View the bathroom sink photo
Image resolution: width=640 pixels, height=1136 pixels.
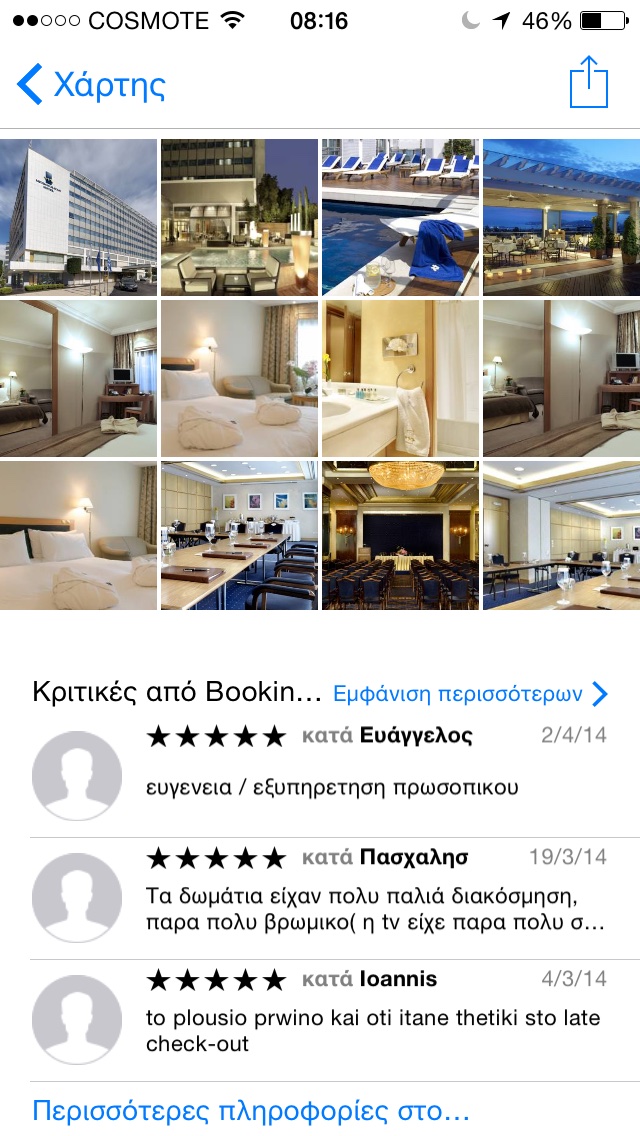click(x=400, y=379)
